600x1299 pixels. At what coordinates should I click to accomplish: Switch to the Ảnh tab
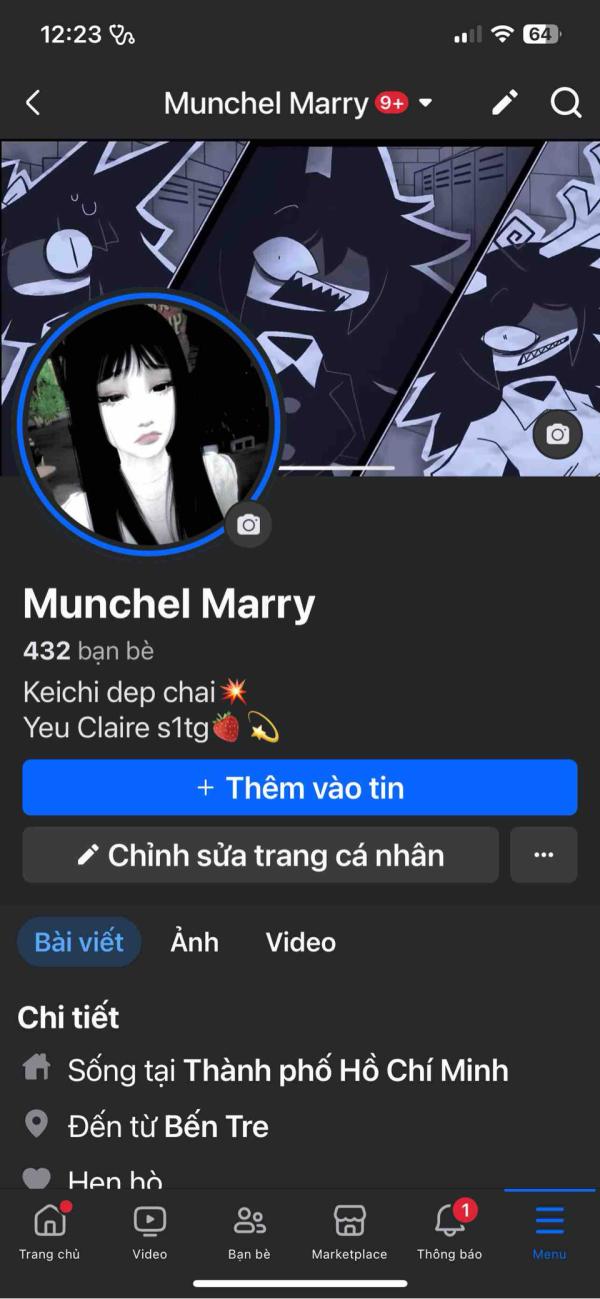(x=194, y=942)
